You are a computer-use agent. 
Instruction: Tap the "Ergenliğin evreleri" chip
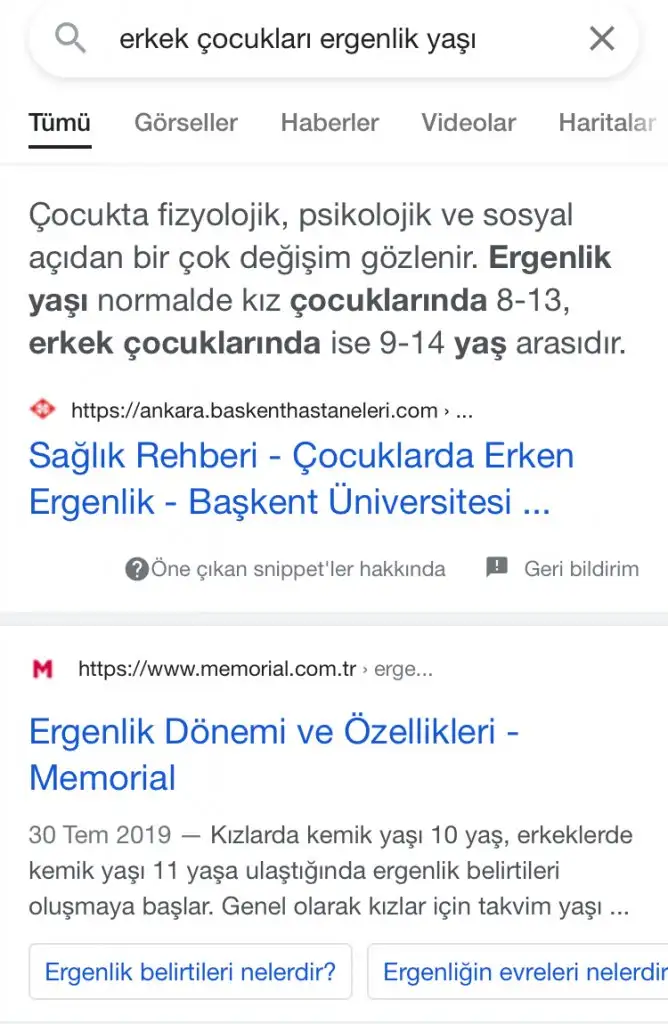click(x=518, y=971)
